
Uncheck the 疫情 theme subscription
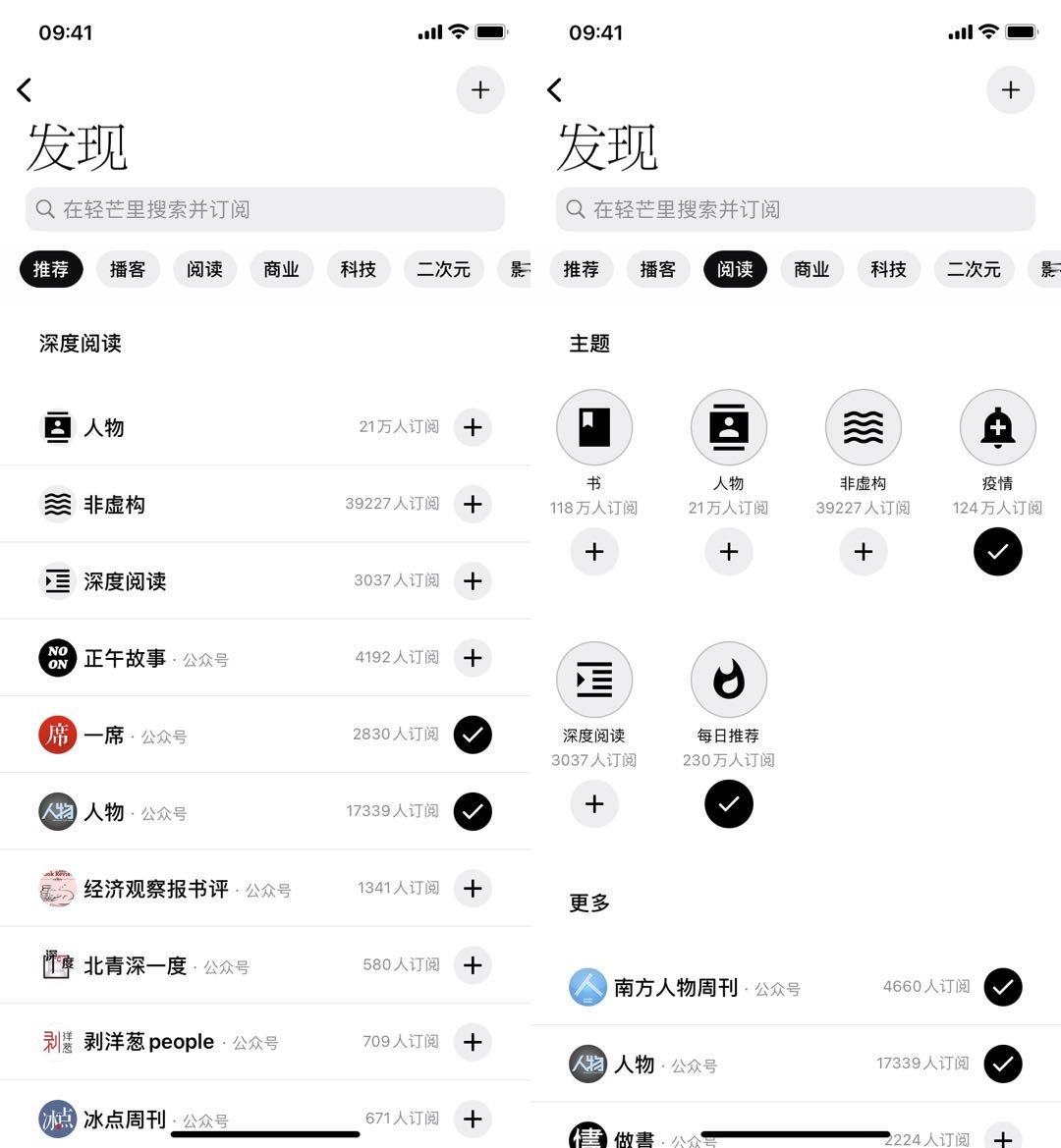(997, 552)
